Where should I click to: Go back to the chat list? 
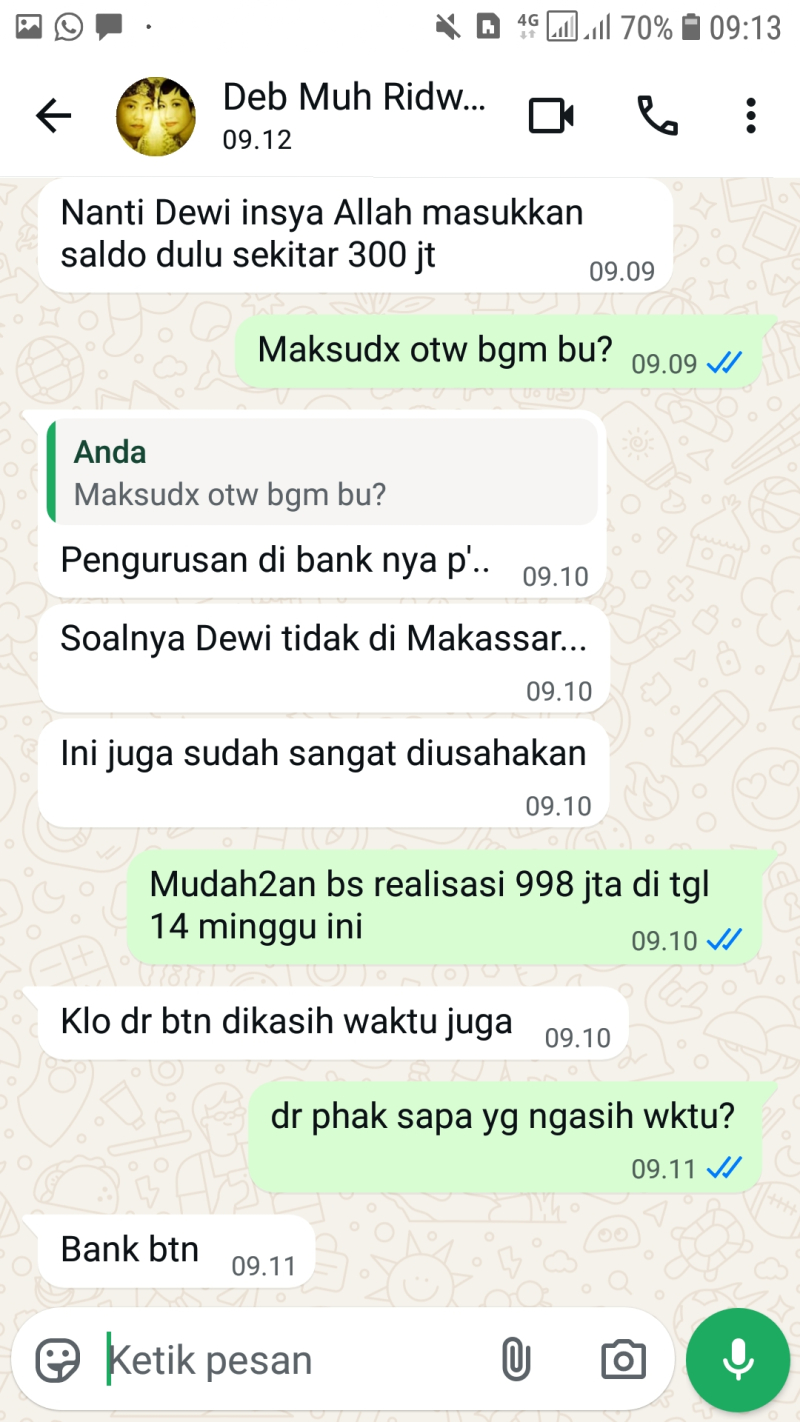[x=54, y=117]
